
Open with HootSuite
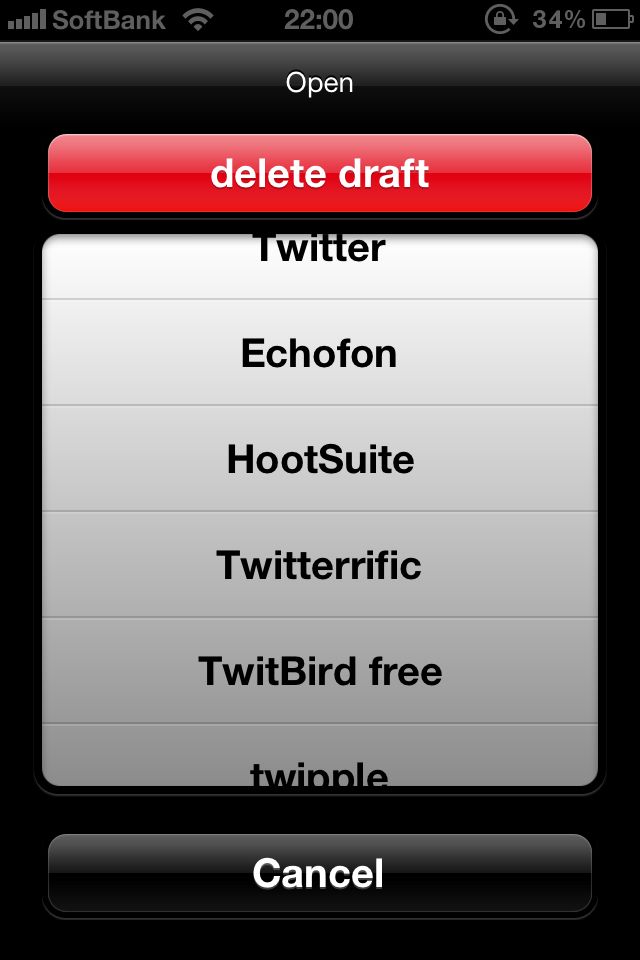pyautogui.click(x=320, y=459)
